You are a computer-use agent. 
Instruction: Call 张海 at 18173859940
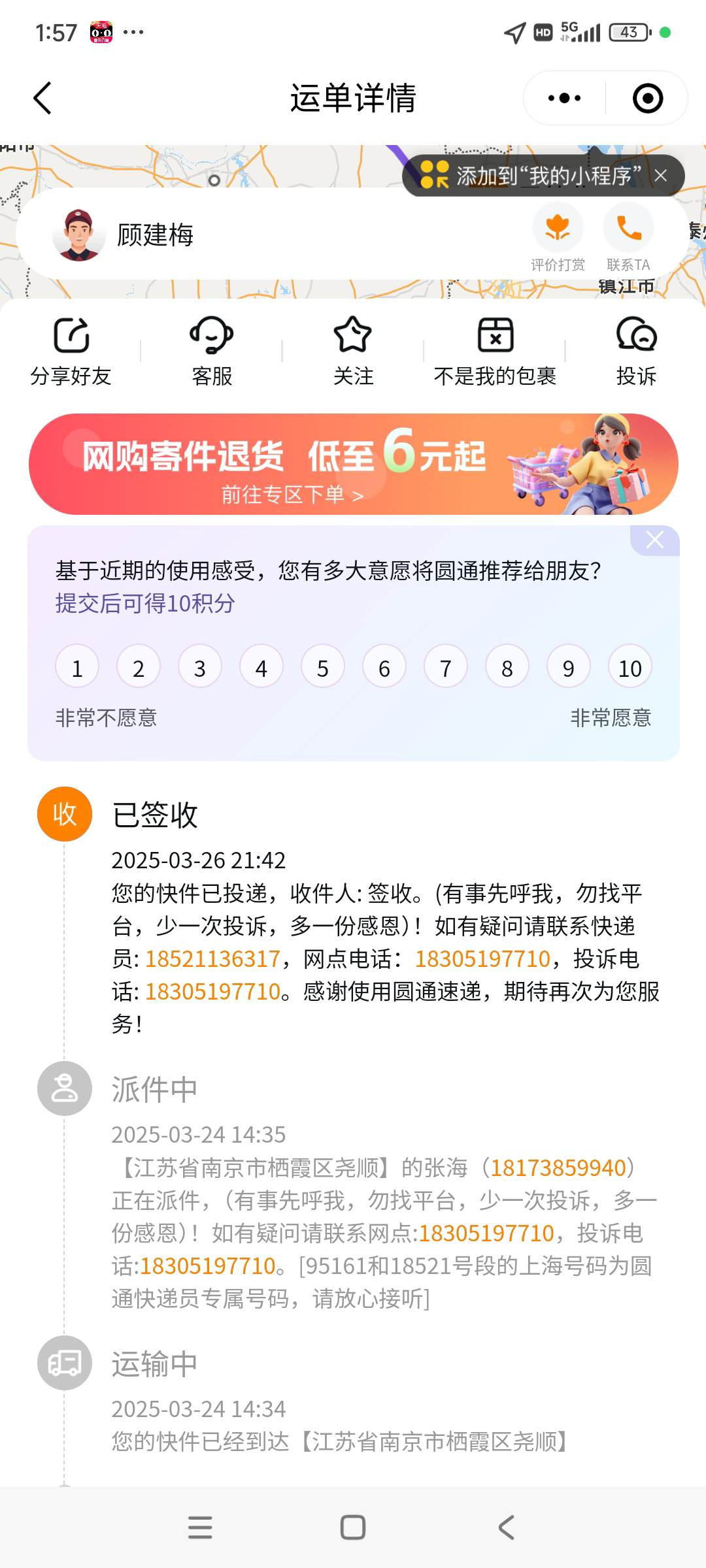(x=558, y=1168)
